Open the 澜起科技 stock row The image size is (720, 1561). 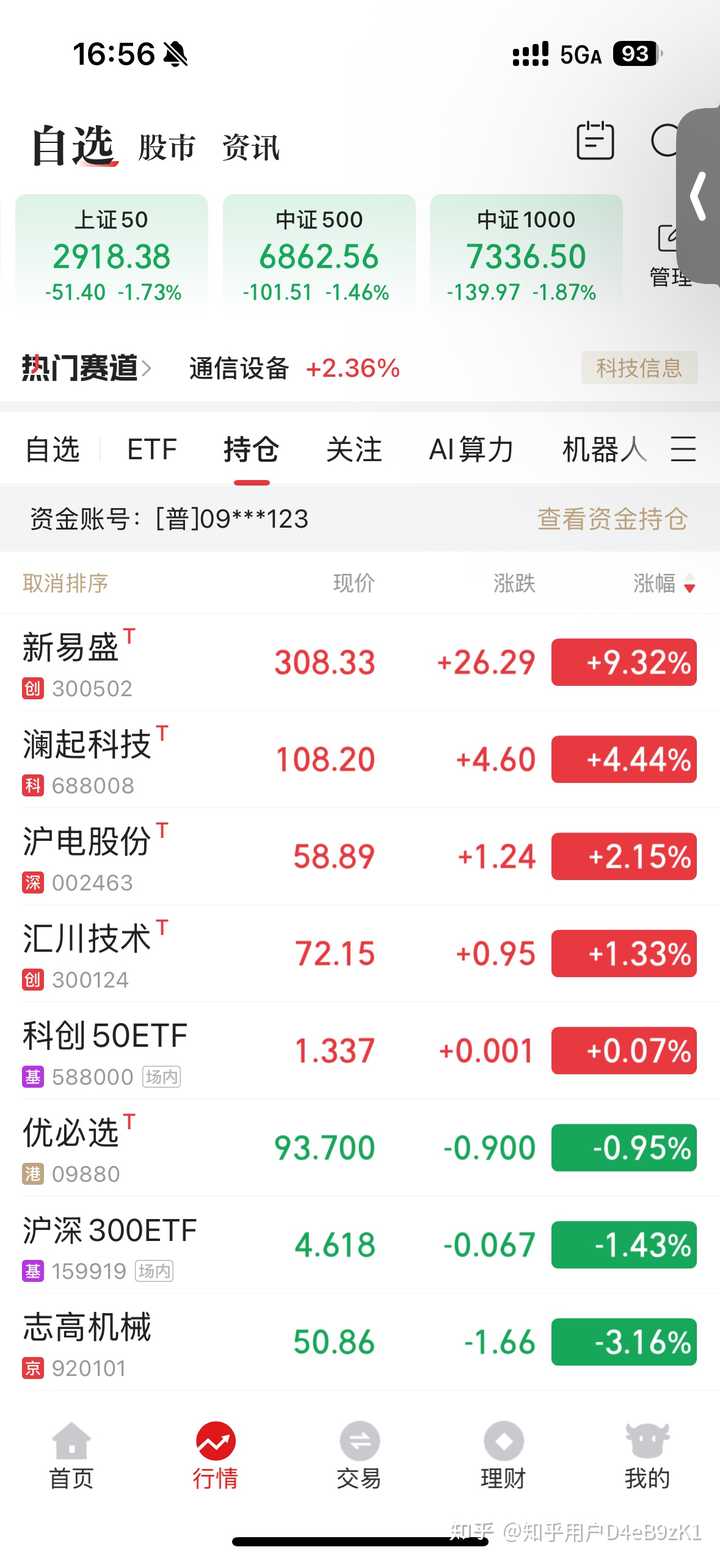point(360,759)
